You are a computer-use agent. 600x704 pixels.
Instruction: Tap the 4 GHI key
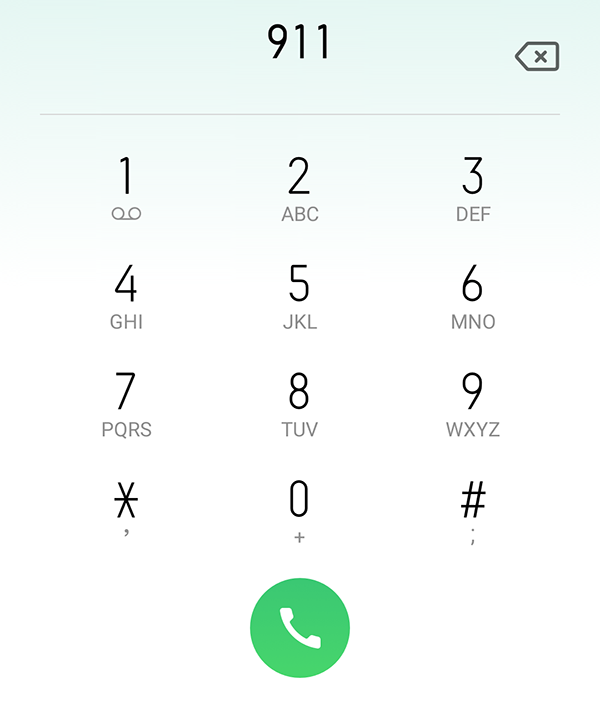126,295
